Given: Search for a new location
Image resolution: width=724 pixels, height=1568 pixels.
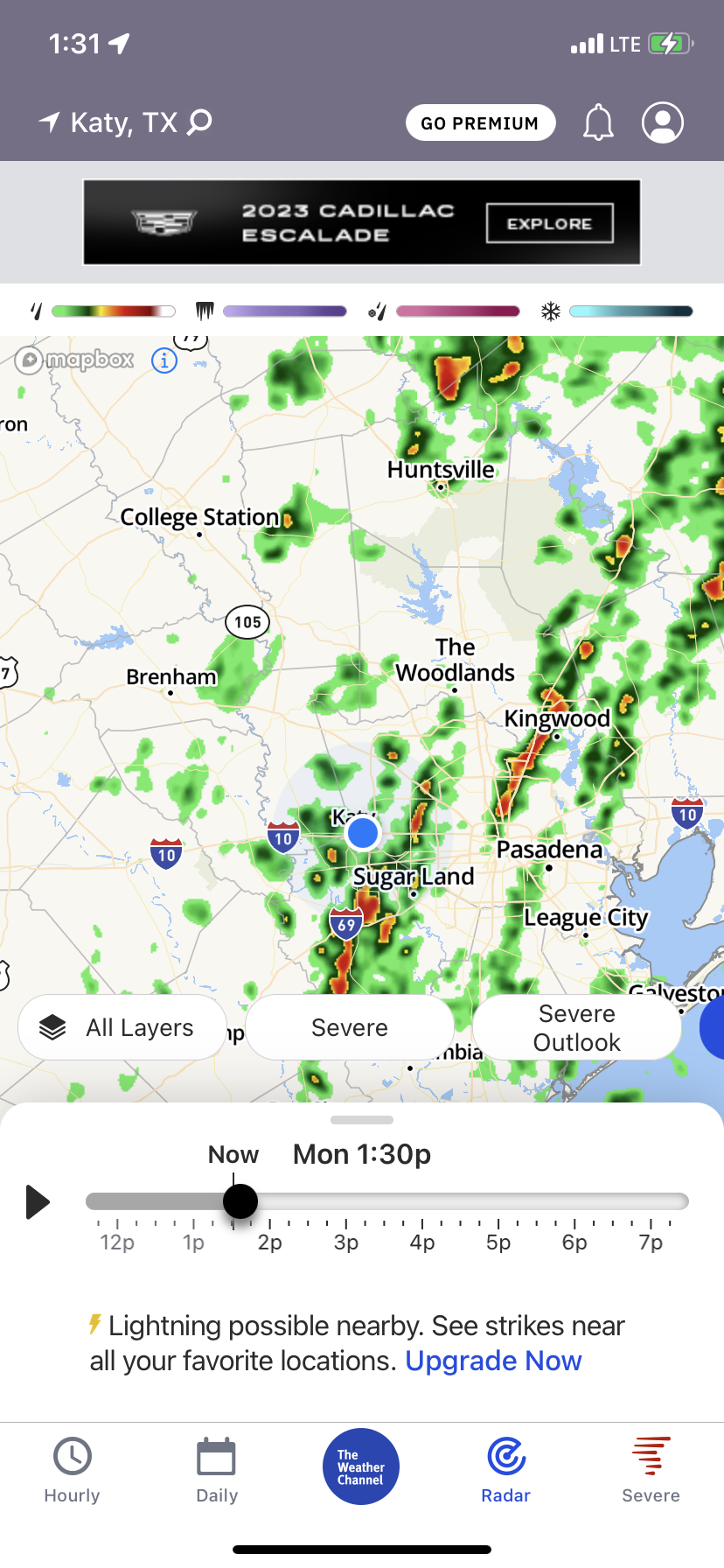Looking at the screenshot, I should coord(200,122).
